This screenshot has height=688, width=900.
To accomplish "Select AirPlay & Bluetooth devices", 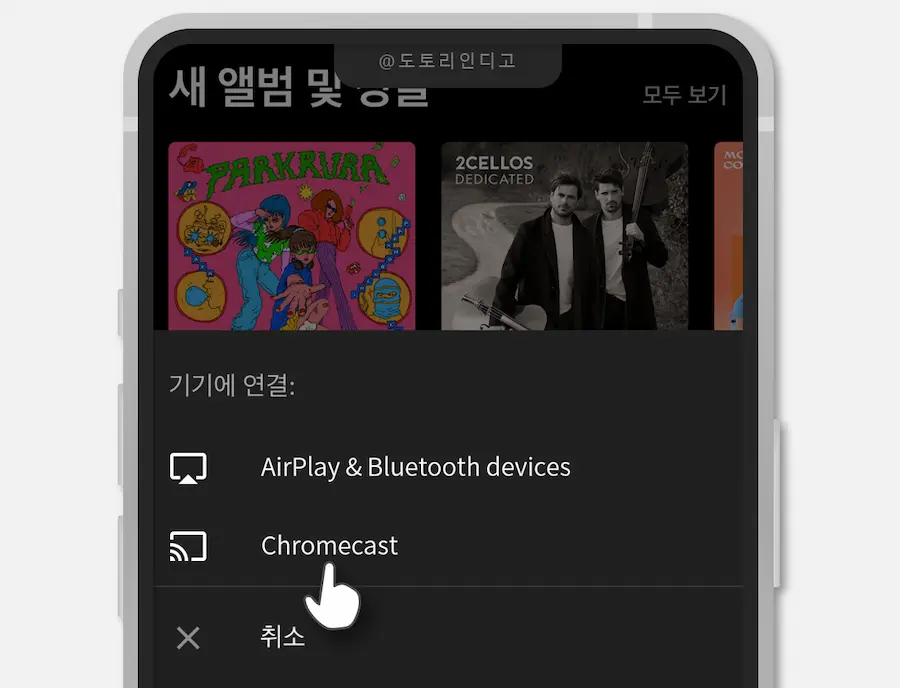I will 415,467.
